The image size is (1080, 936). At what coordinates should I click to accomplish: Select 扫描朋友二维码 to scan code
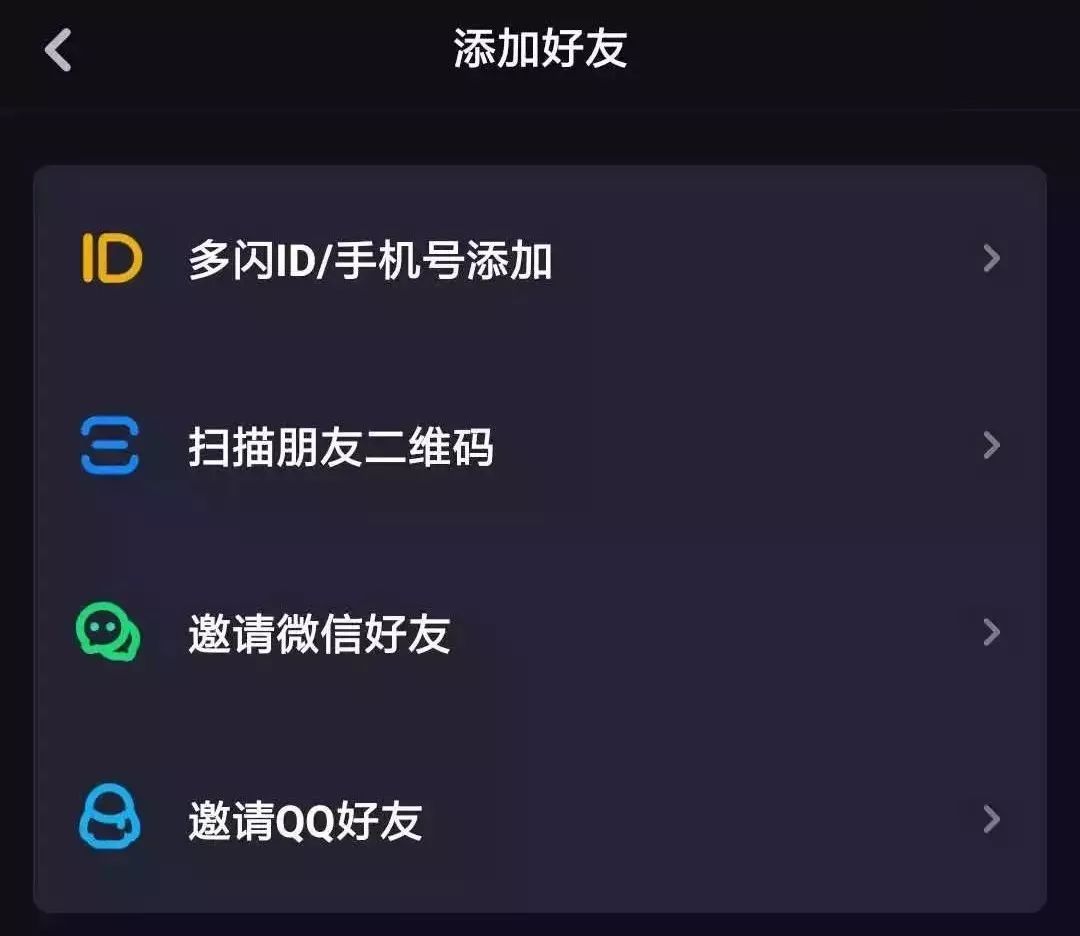(x=340, y=447)
